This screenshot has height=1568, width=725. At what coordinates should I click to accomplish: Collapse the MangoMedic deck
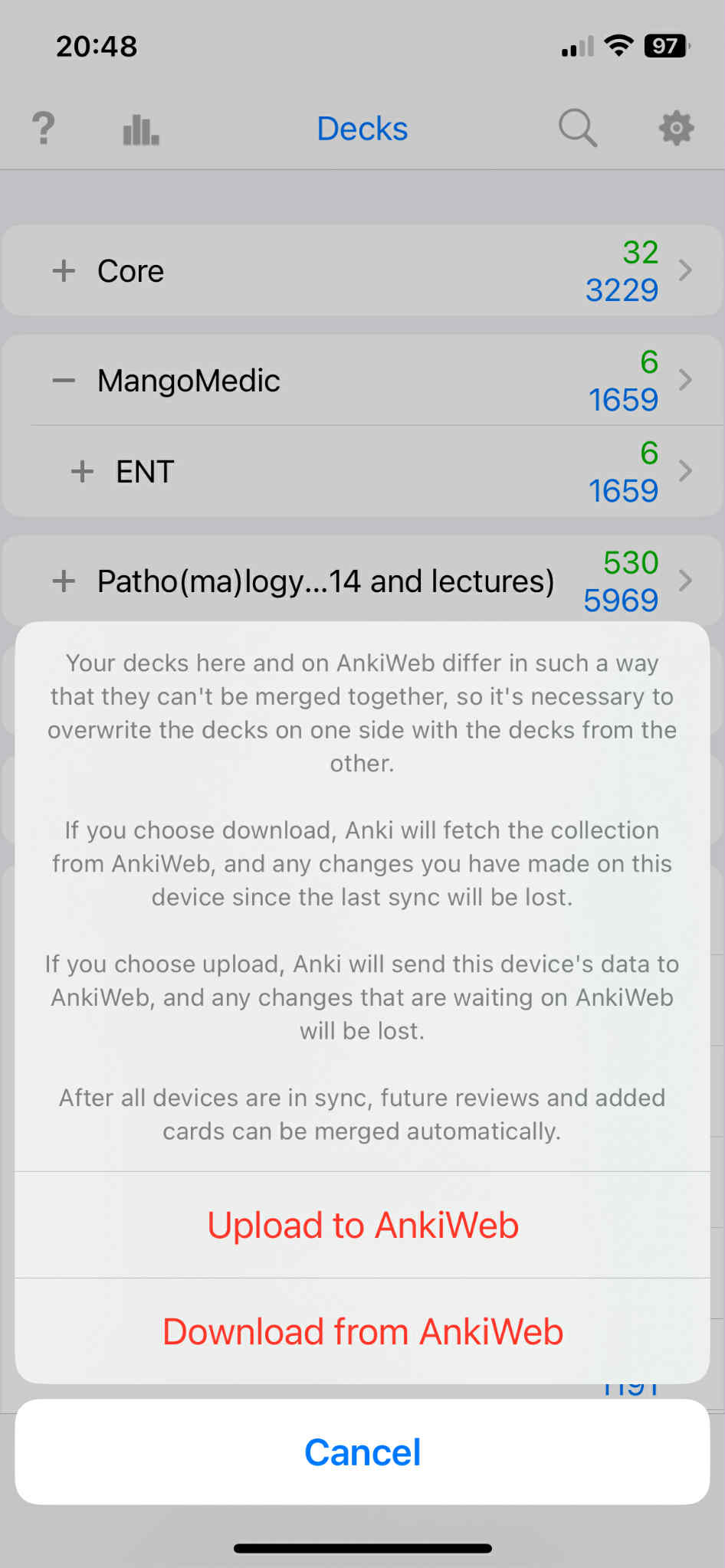tap(64, 381)
